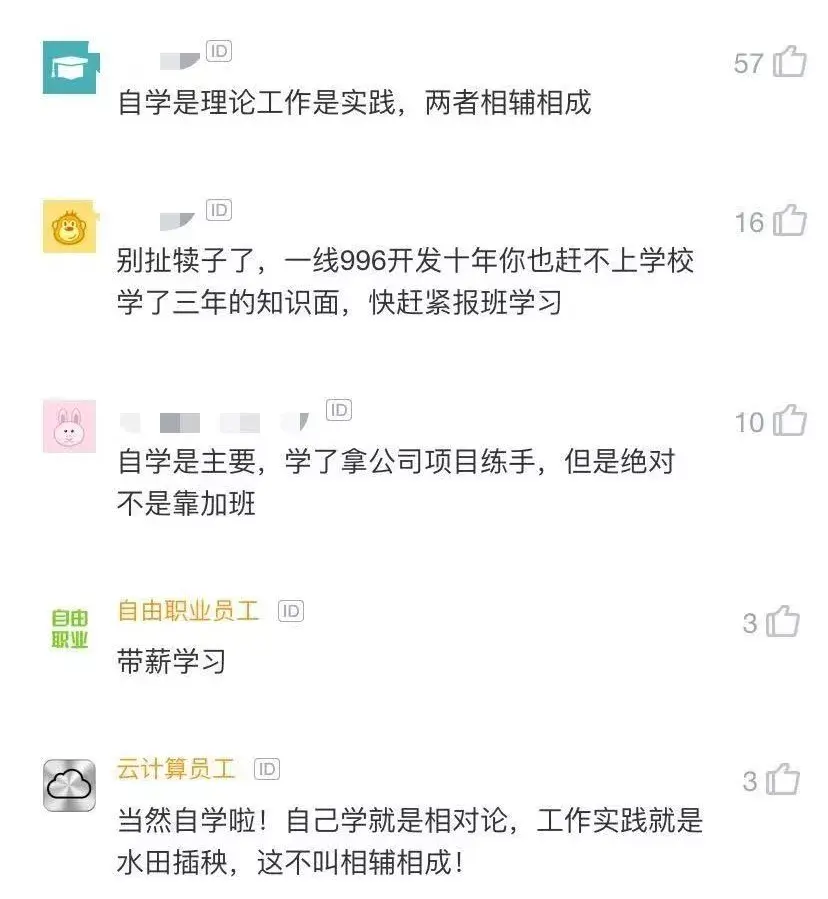Open 自由职业员工's avatar
The width and height of the screenshot is (828, 899).
[69, 628]
